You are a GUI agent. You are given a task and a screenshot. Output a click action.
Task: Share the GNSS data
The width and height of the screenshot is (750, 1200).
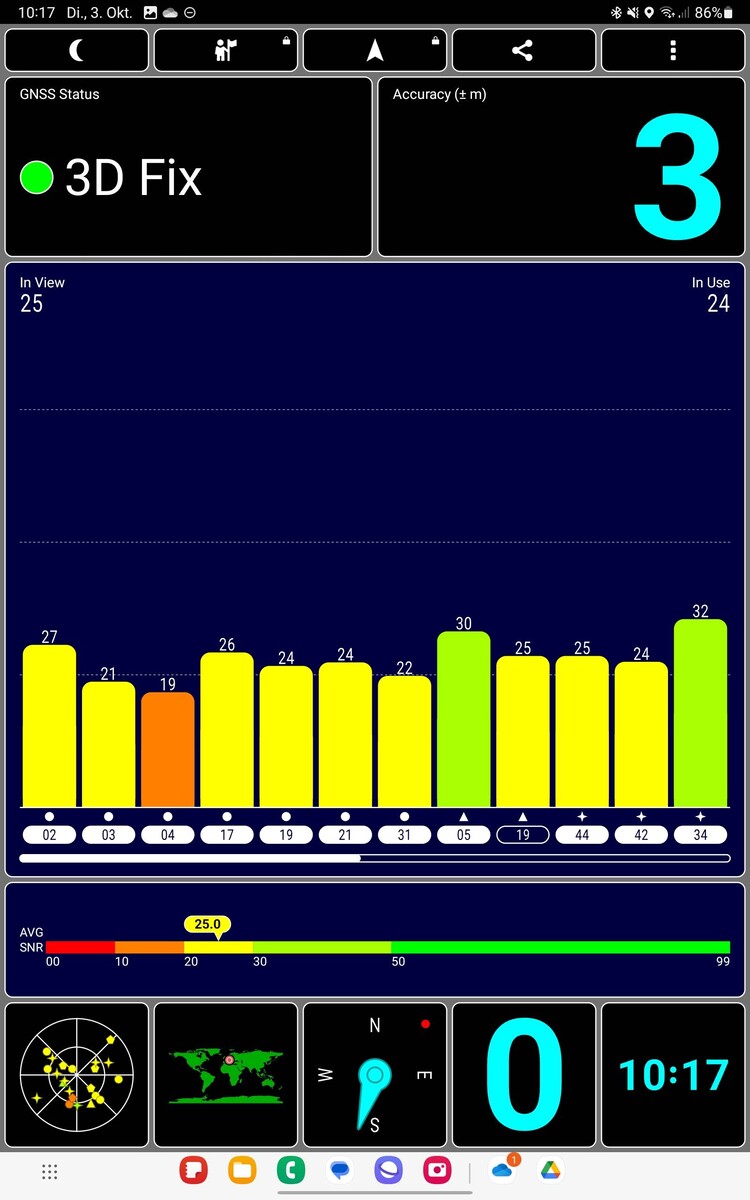pos(523,50)
